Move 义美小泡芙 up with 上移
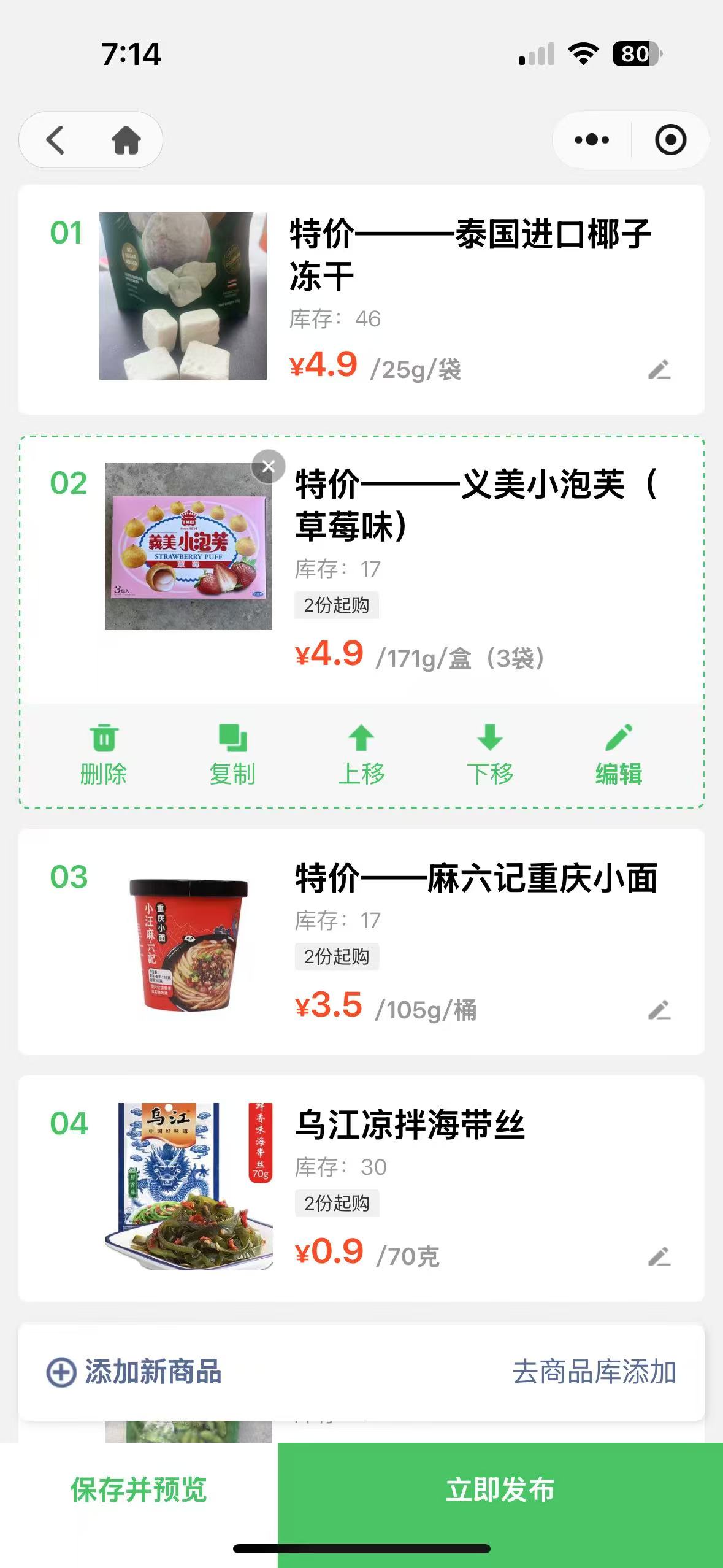Viewport: 723px width, 1568px height. [361, 755]
